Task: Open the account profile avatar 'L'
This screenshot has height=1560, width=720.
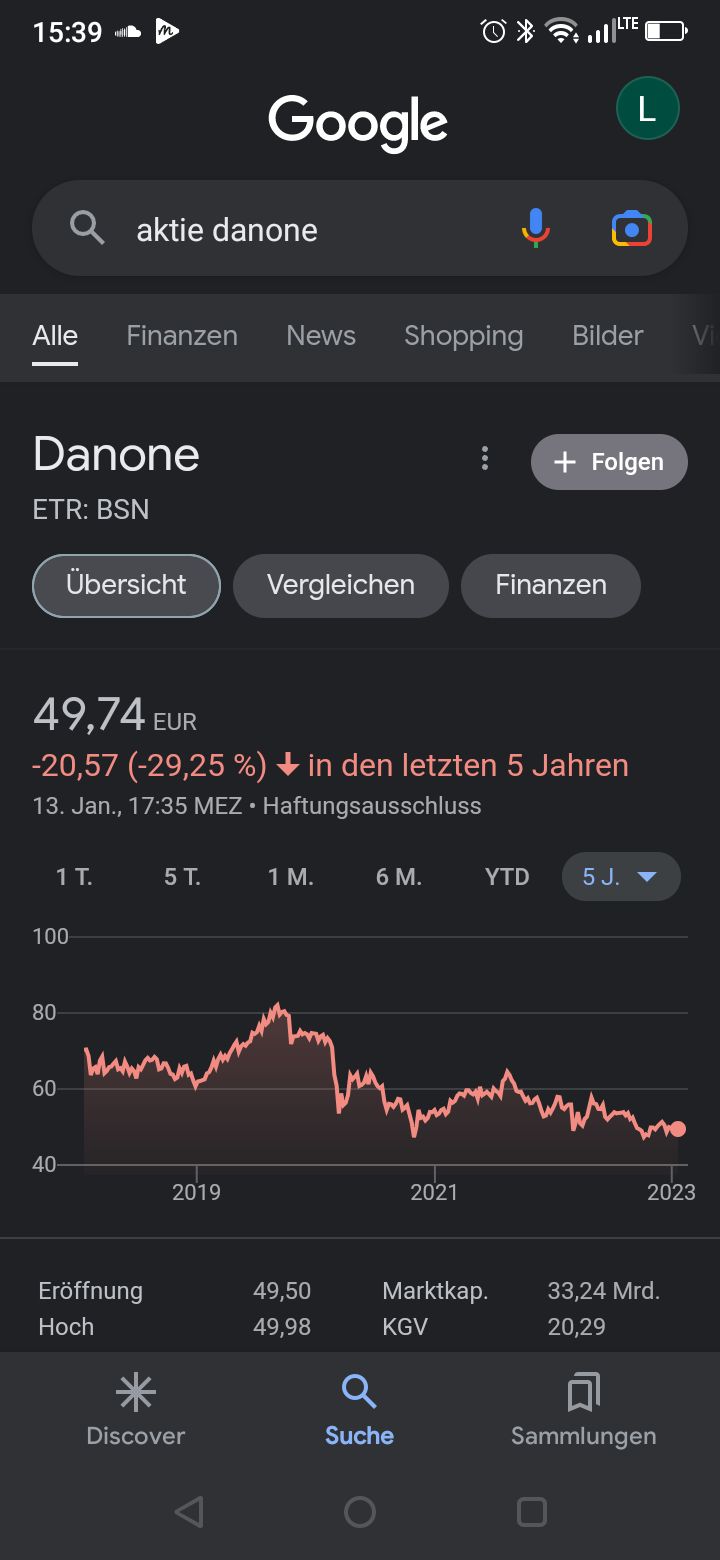Action: [647, 108]
